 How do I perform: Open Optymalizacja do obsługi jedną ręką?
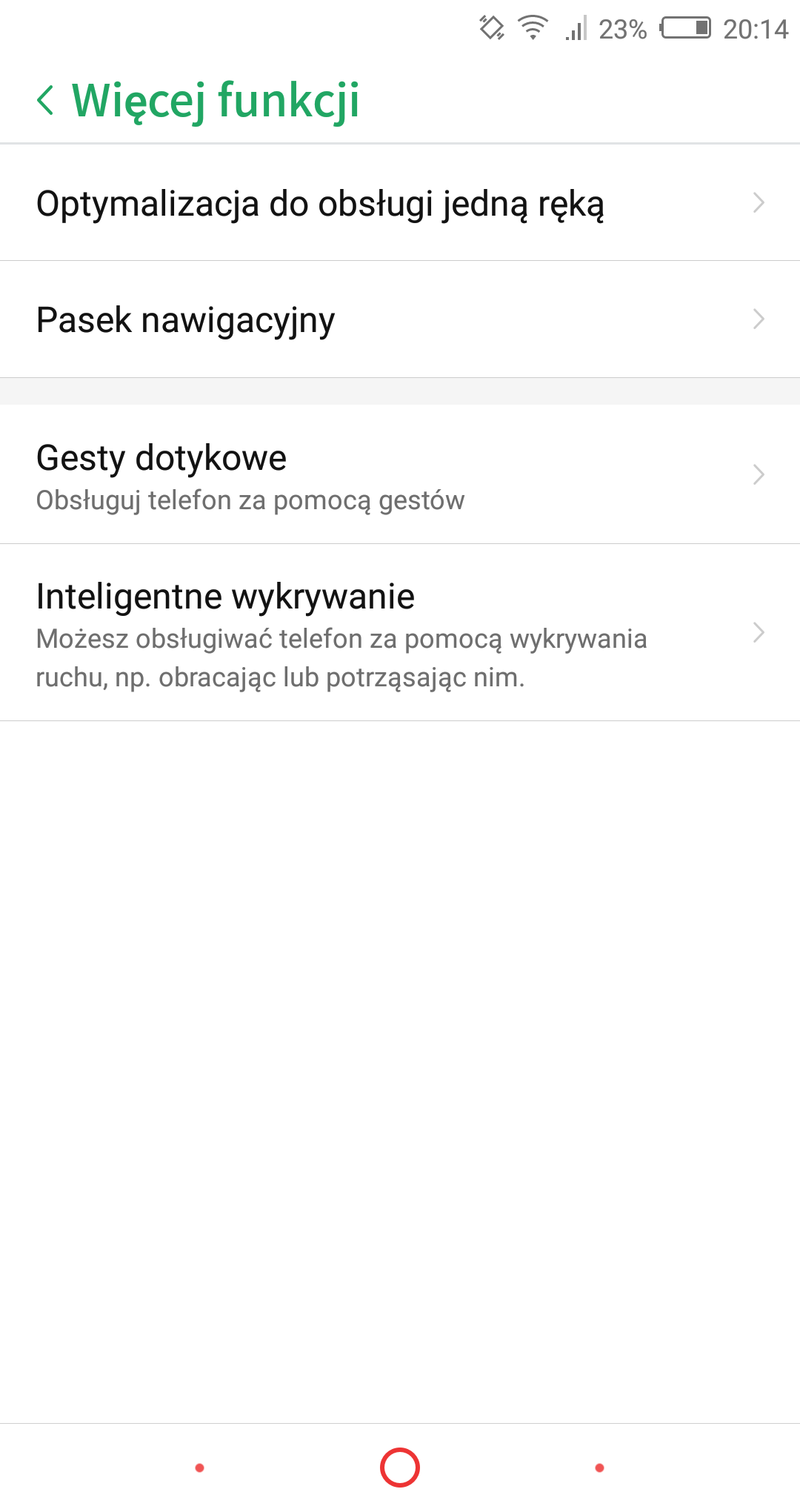click(x=400, y=203)
